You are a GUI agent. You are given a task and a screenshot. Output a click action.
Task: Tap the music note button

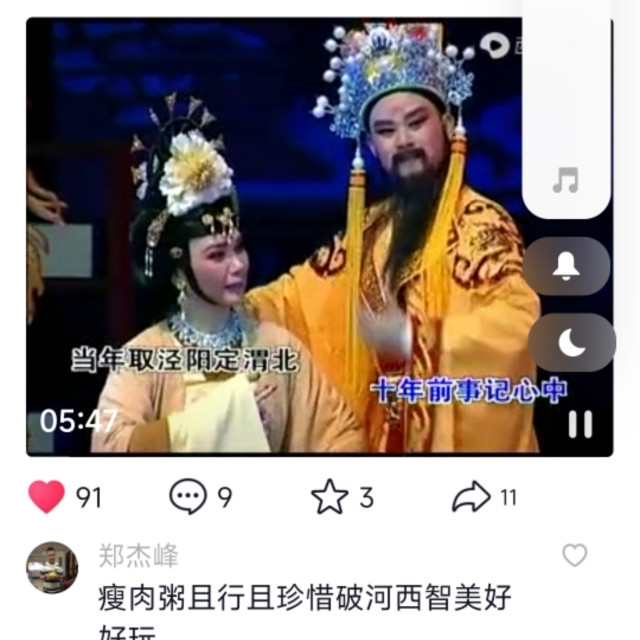click(x=566, y=180)
